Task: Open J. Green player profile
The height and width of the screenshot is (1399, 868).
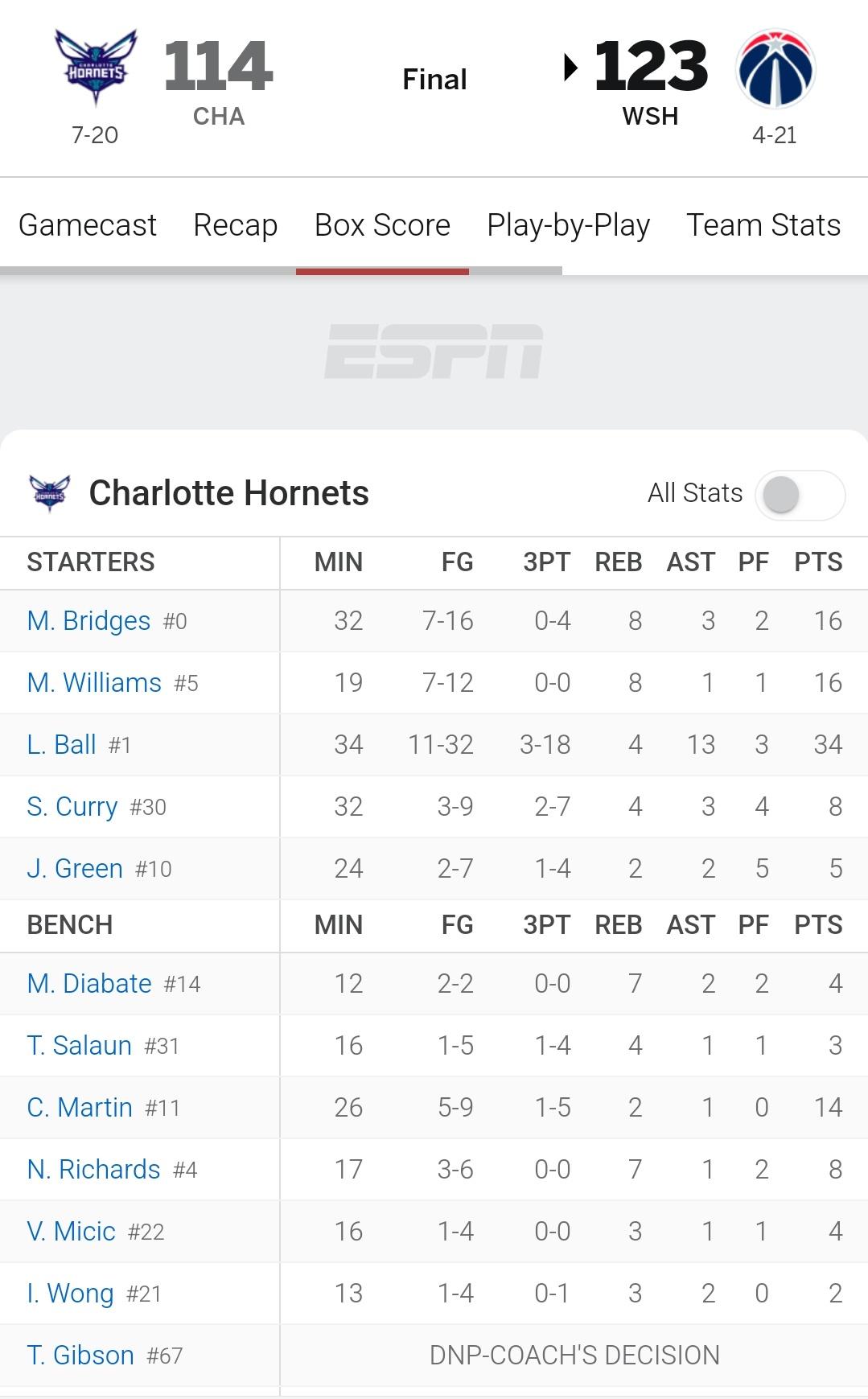Action: pos(75,869)
